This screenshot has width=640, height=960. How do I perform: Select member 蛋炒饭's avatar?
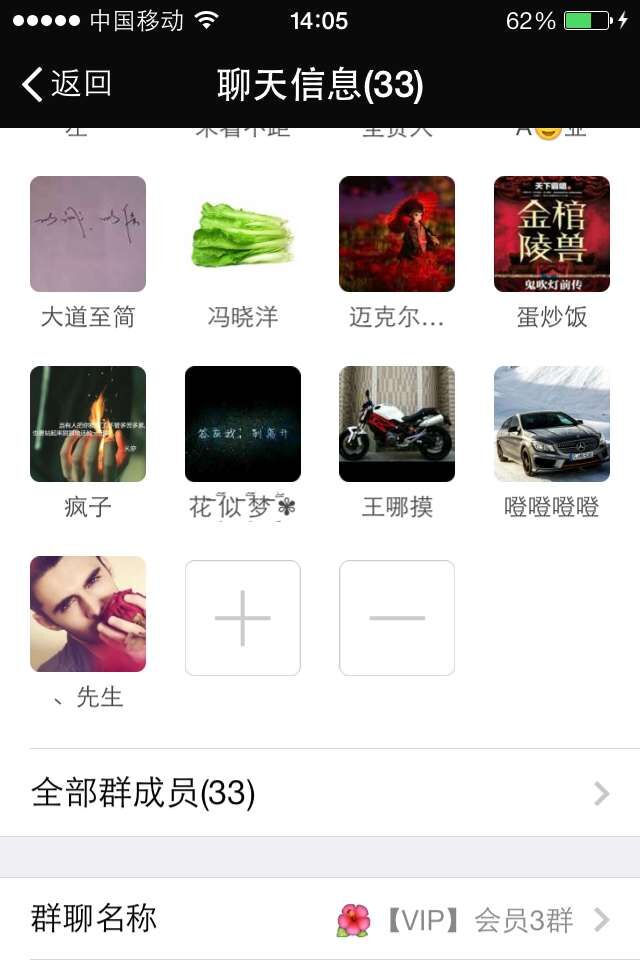point(552,234)
